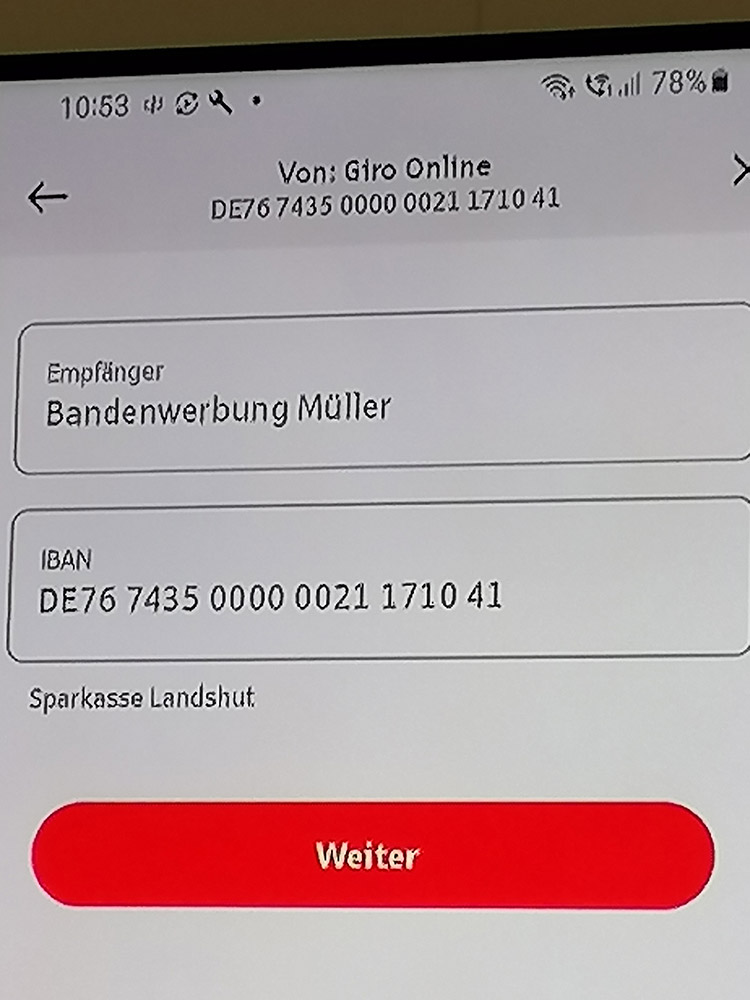750x1000 pixels.
Task: Continue with the Weiter button
Action: click(x=372, y=855)
